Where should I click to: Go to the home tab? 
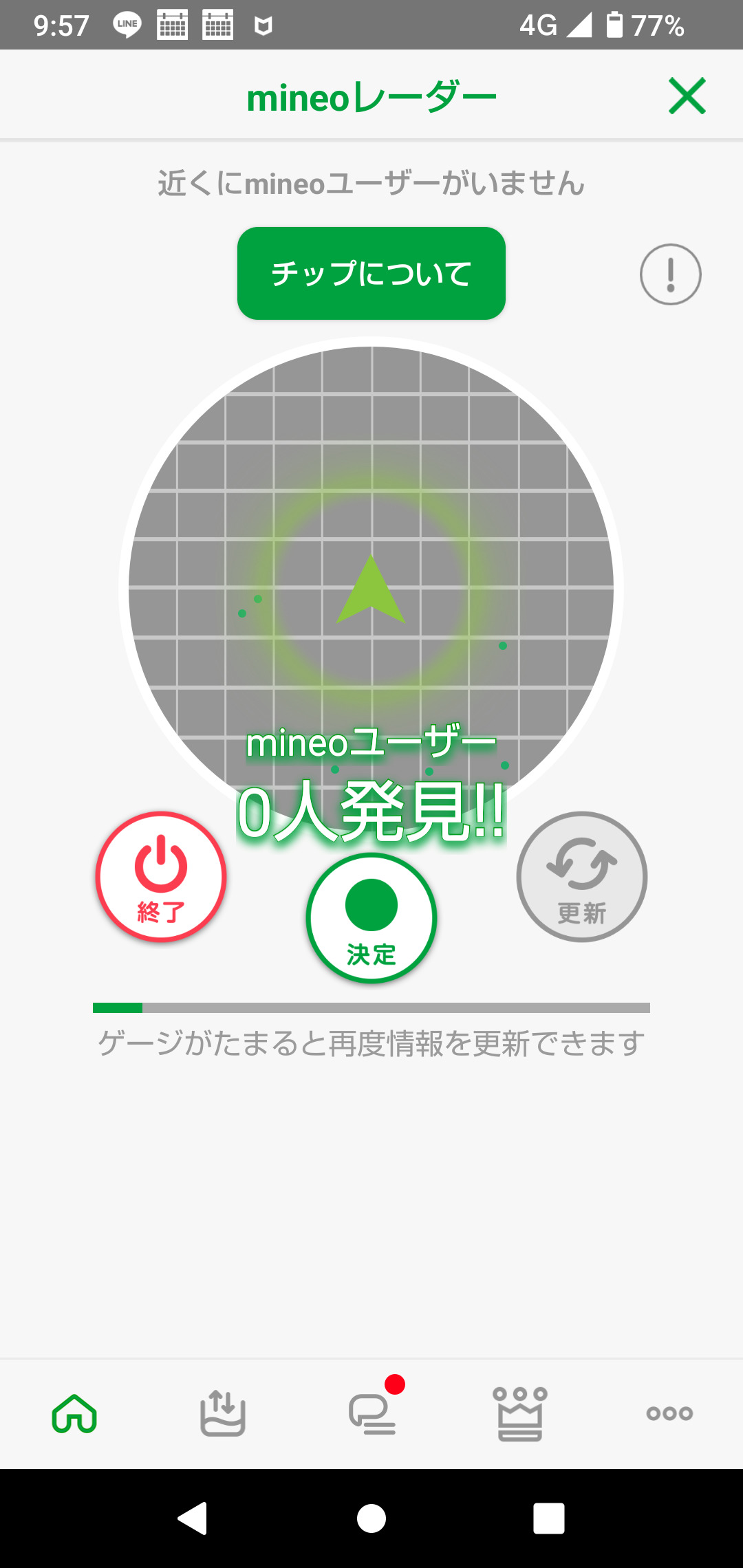74,1413
